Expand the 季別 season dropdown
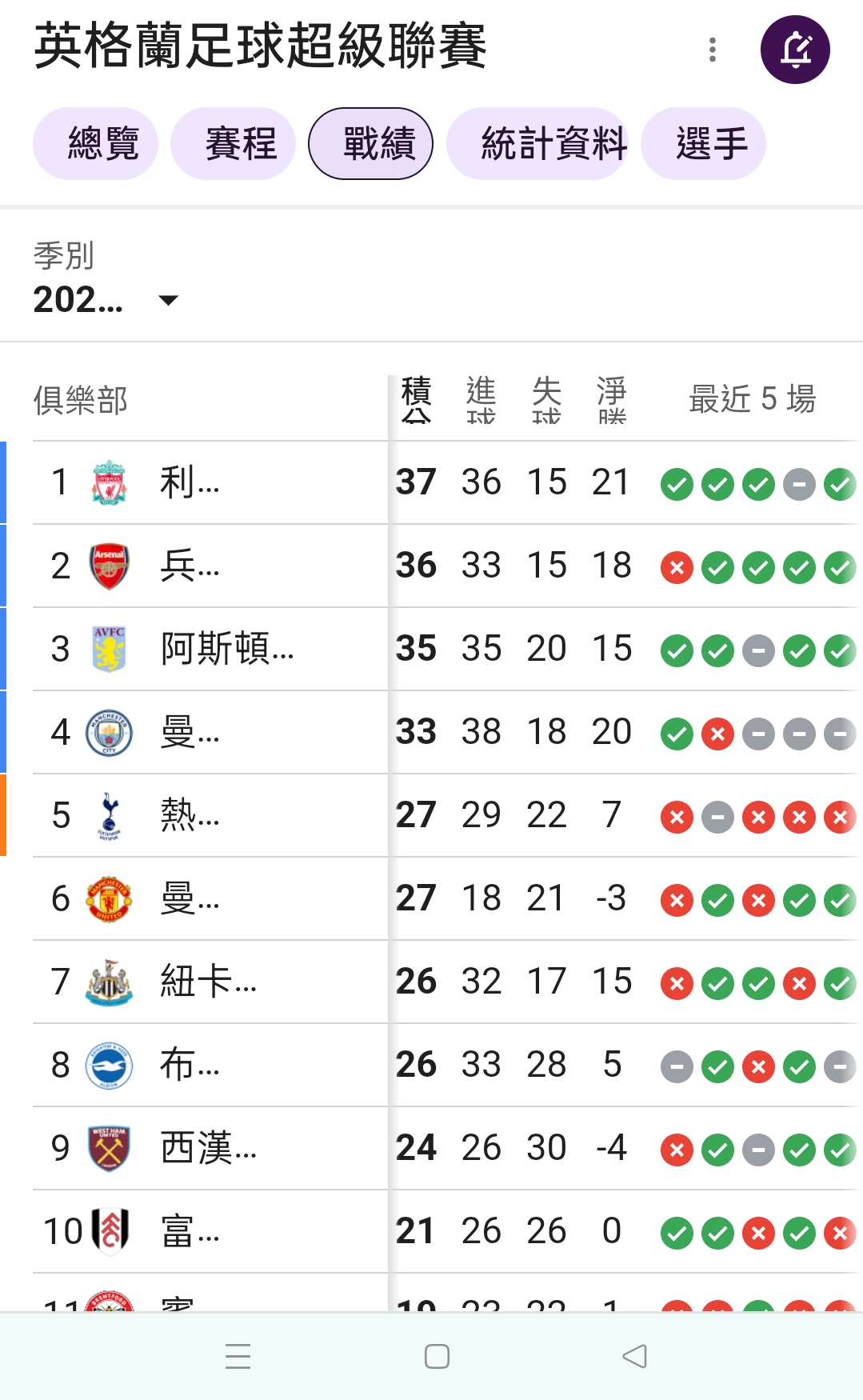This screenshot has height=1400, width=863. point(106,300)
